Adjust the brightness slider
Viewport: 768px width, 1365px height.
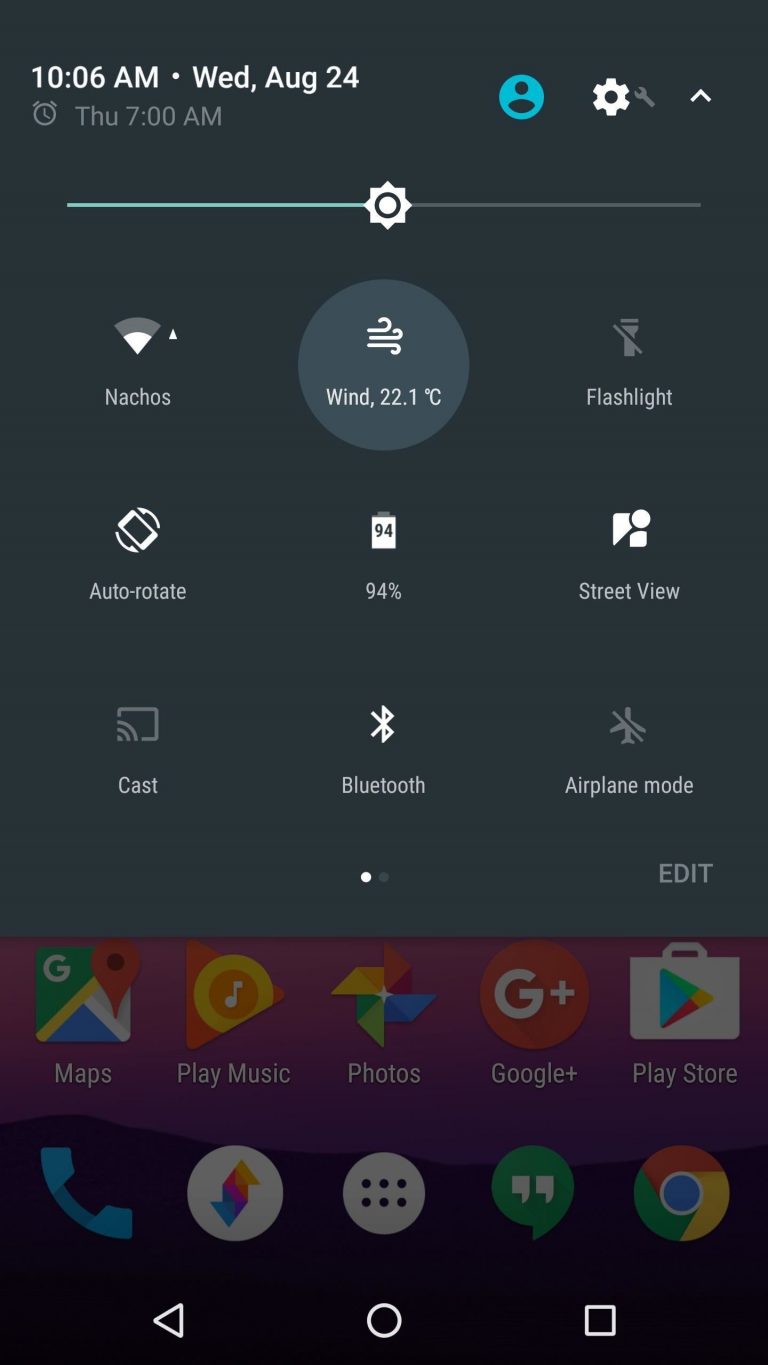pyautogui.click(x=386, y=205)
